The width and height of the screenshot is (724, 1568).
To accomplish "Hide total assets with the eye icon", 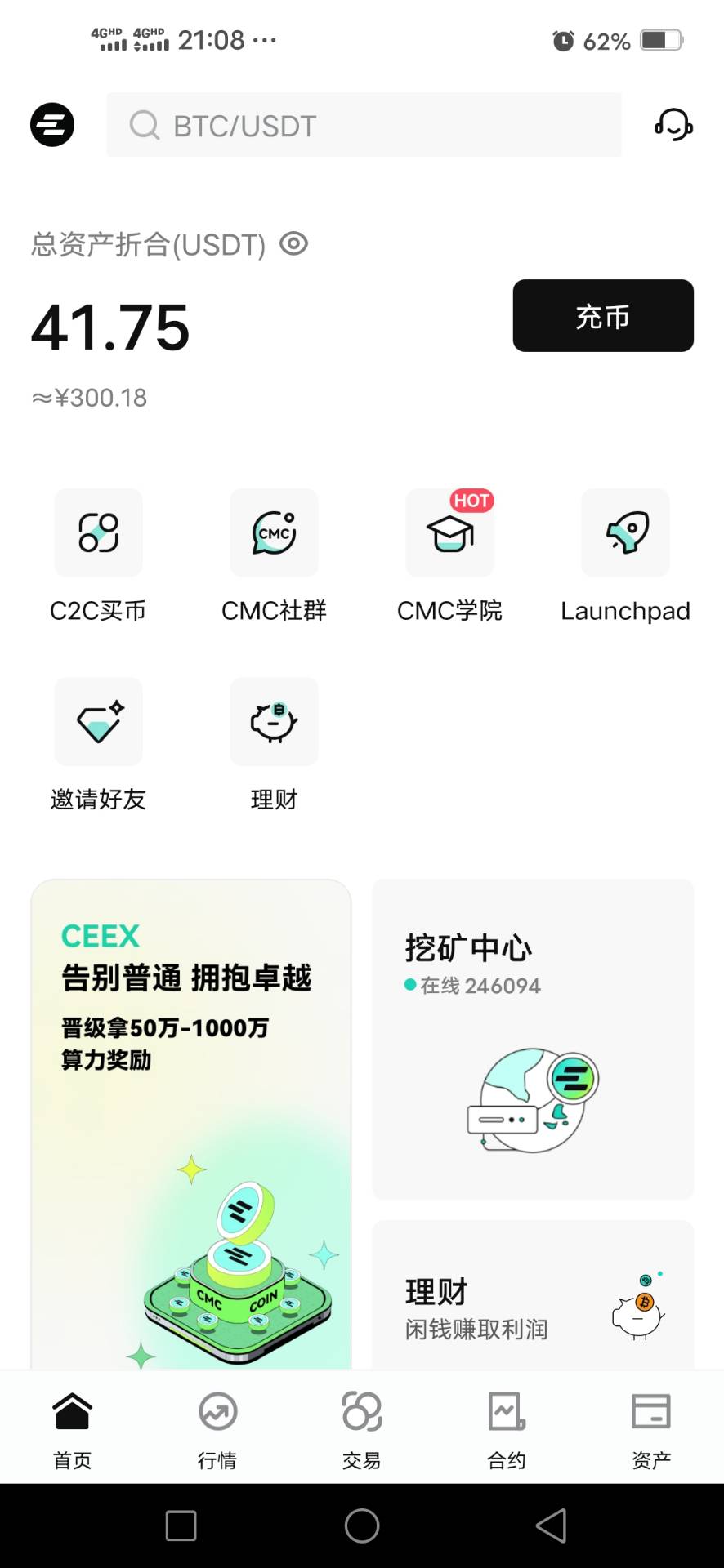I will [293, 243].
